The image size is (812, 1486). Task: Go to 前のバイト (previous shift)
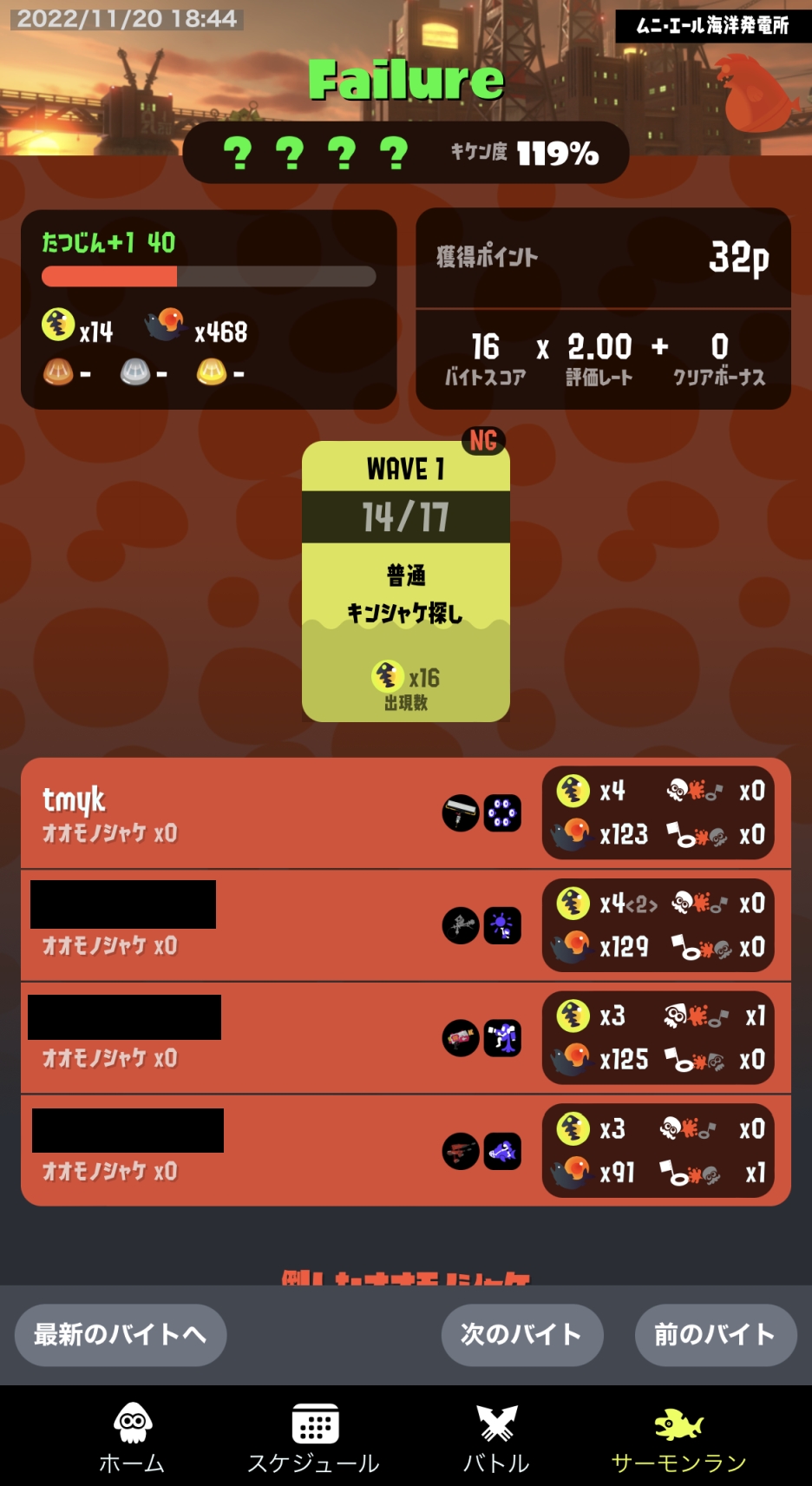[715, 1334]
